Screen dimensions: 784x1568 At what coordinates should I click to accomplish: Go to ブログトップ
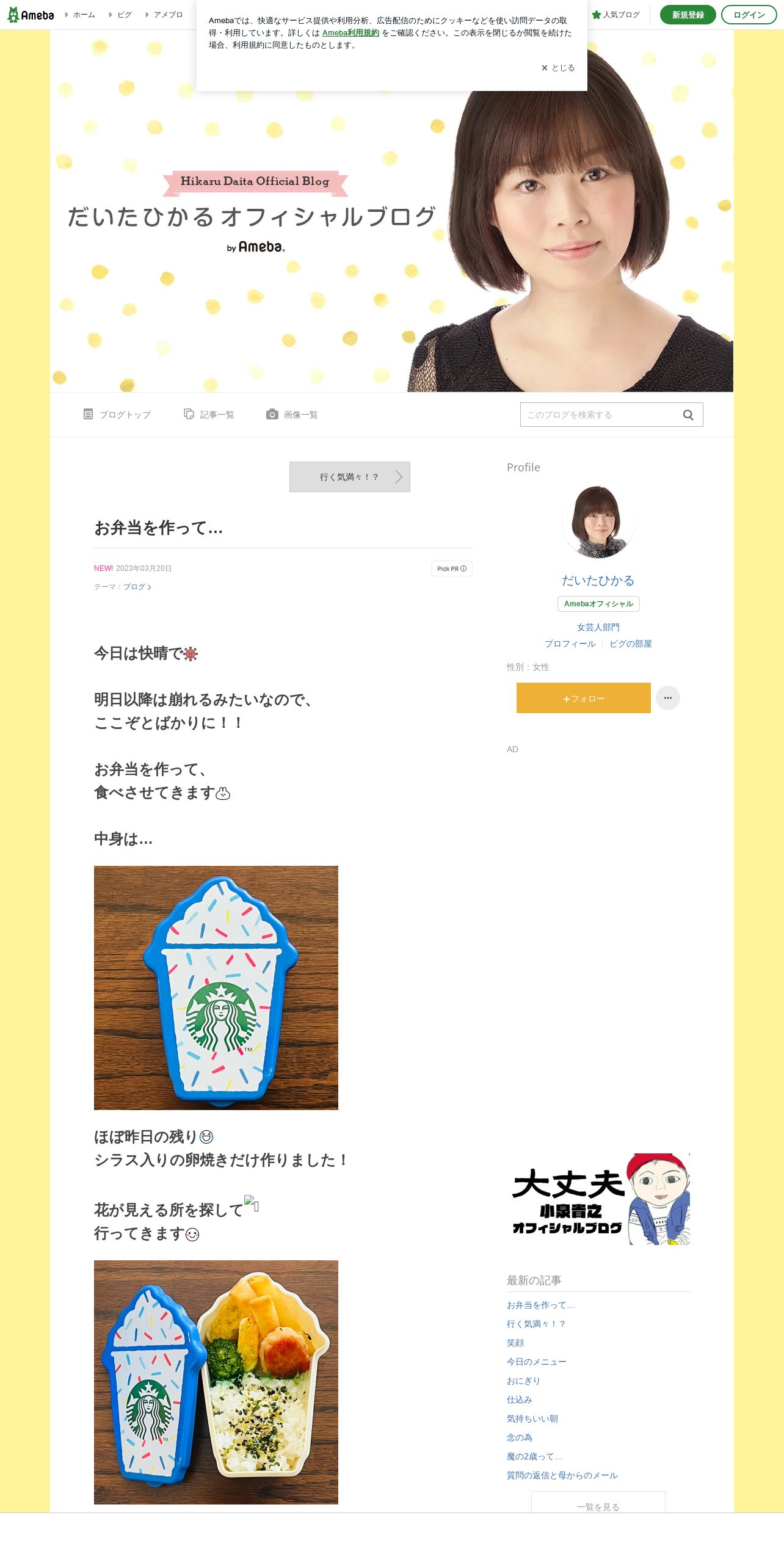[x=117, y=415]
